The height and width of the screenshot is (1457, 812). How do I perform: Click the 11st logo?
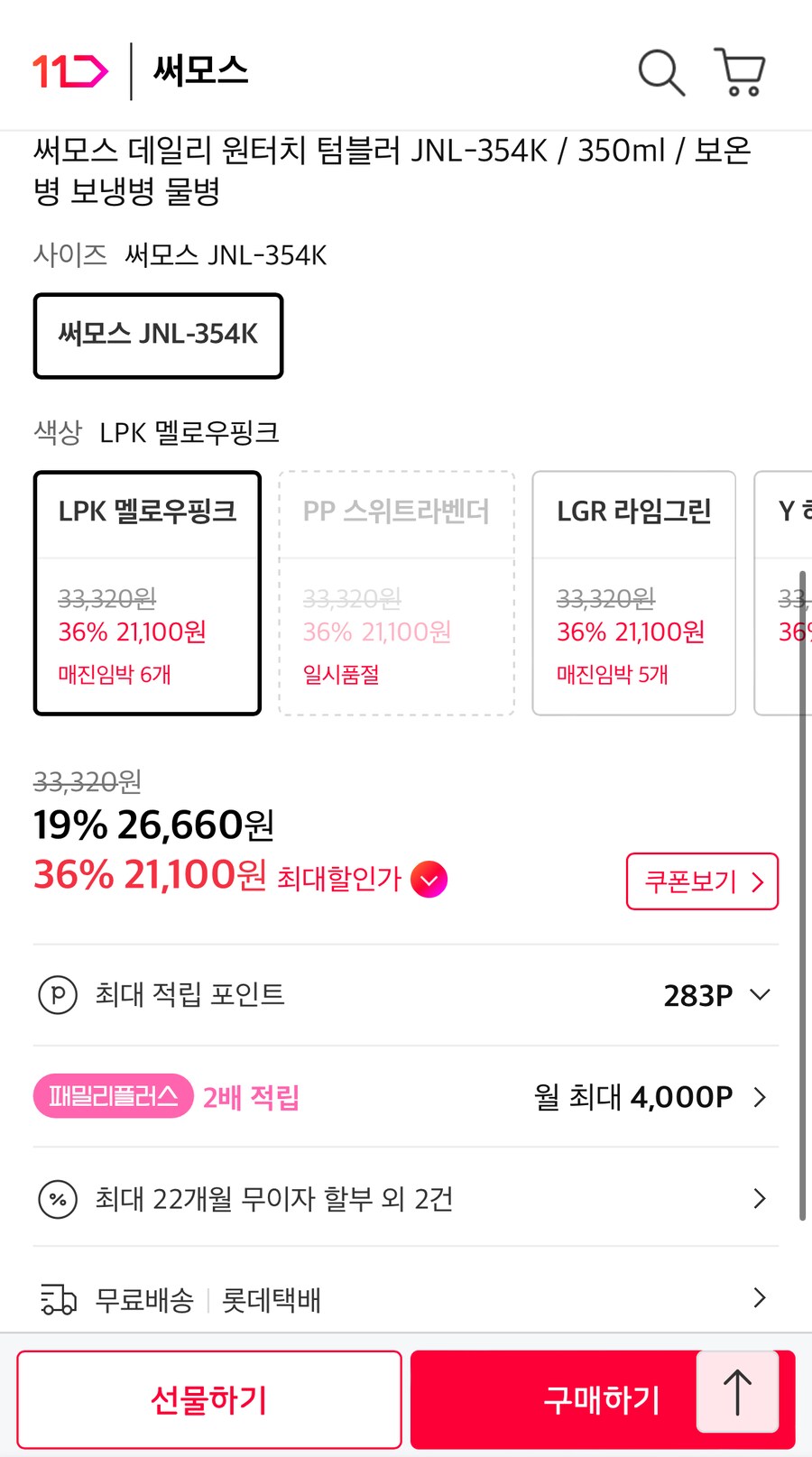click(x=69, y=68)
